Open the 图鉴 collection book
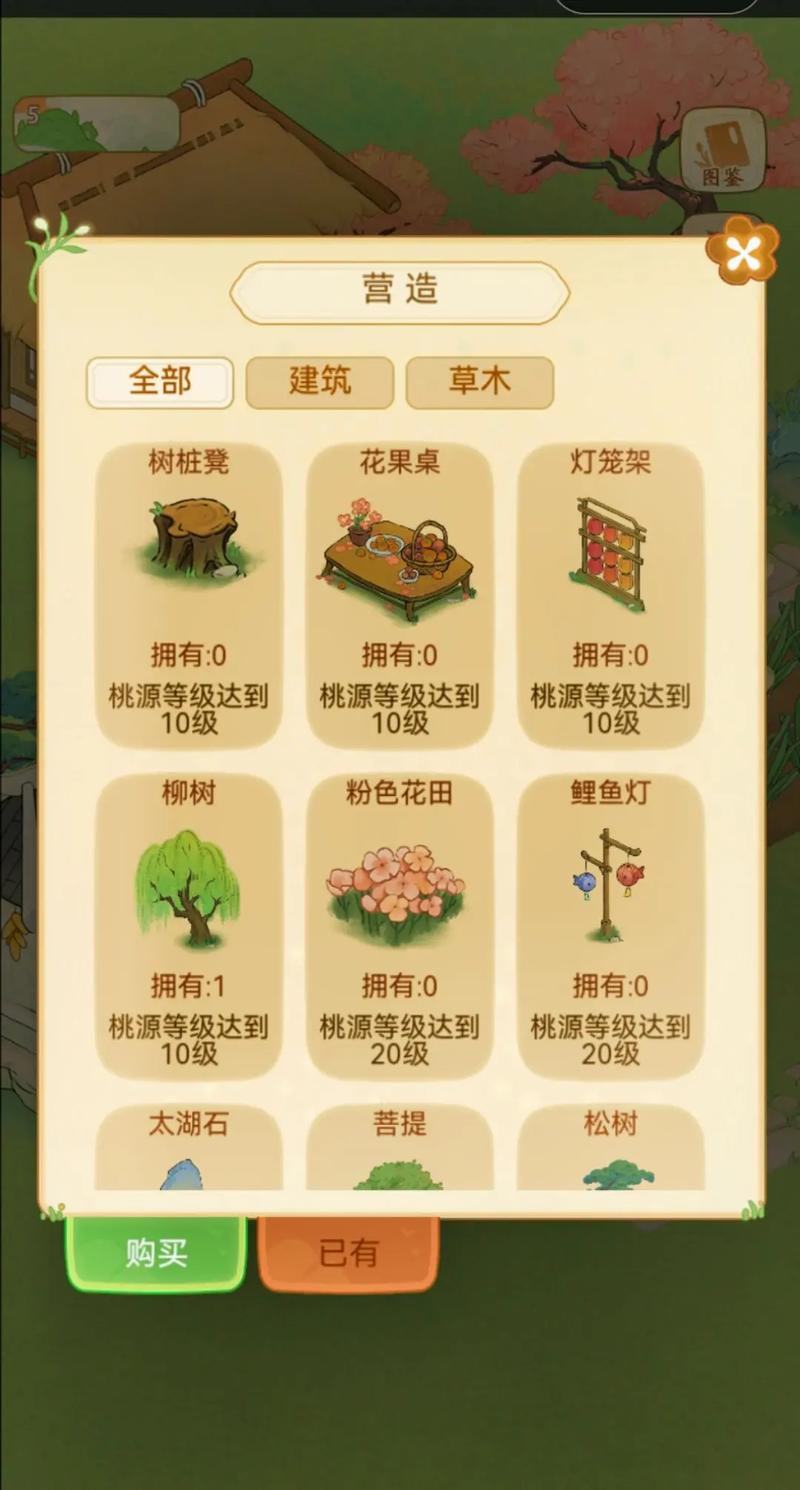This screenshot has width=800, height=1490. coord(722,150)
